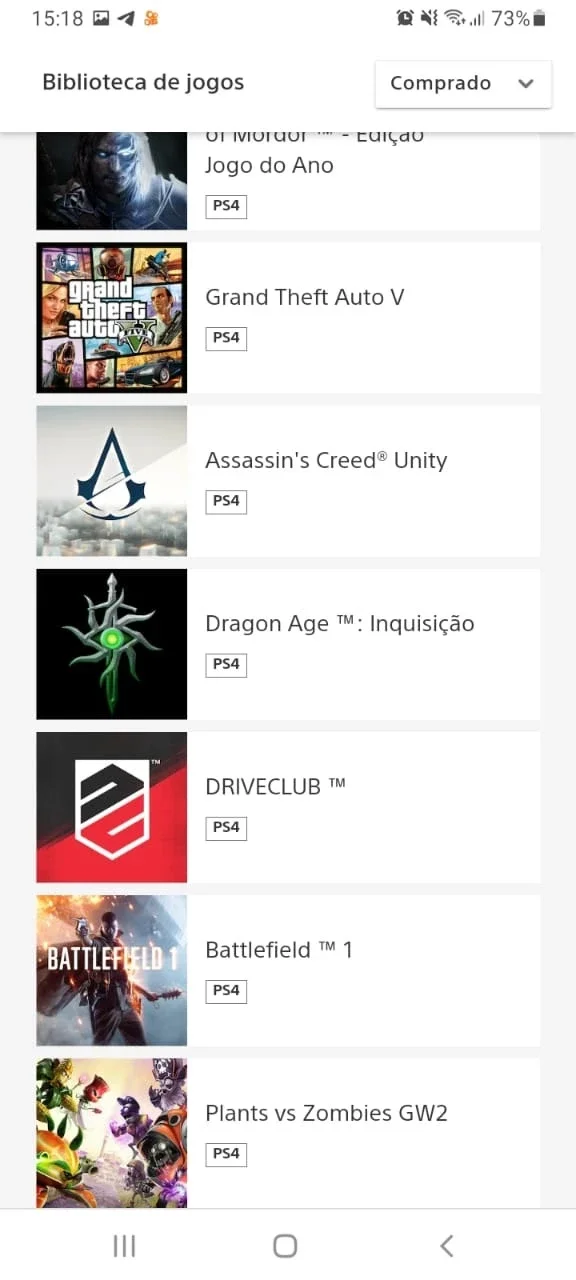Tap the system home button

(285, 1245)
